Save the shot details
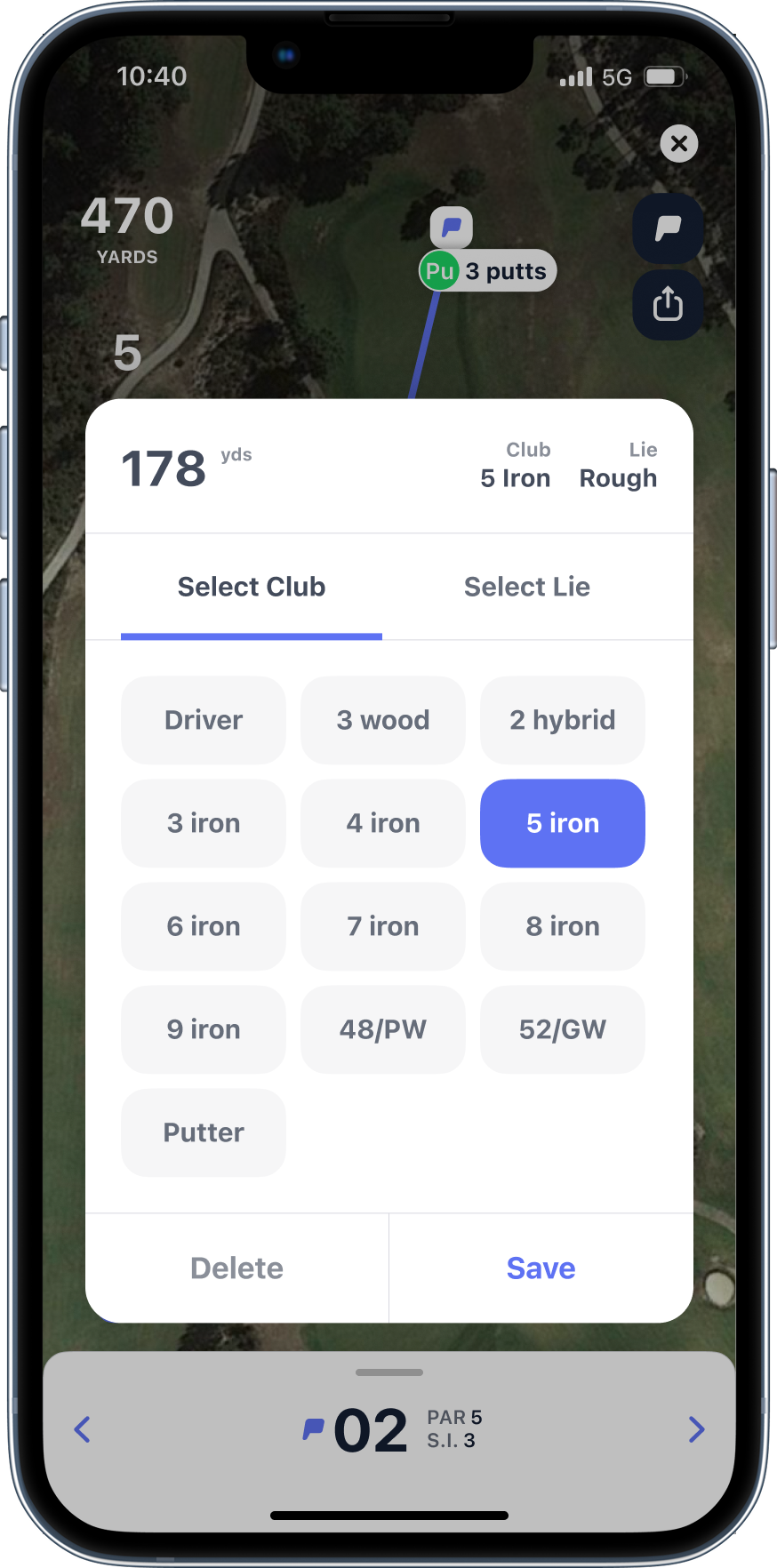 pyautogui.click(x=541, y=1268)
